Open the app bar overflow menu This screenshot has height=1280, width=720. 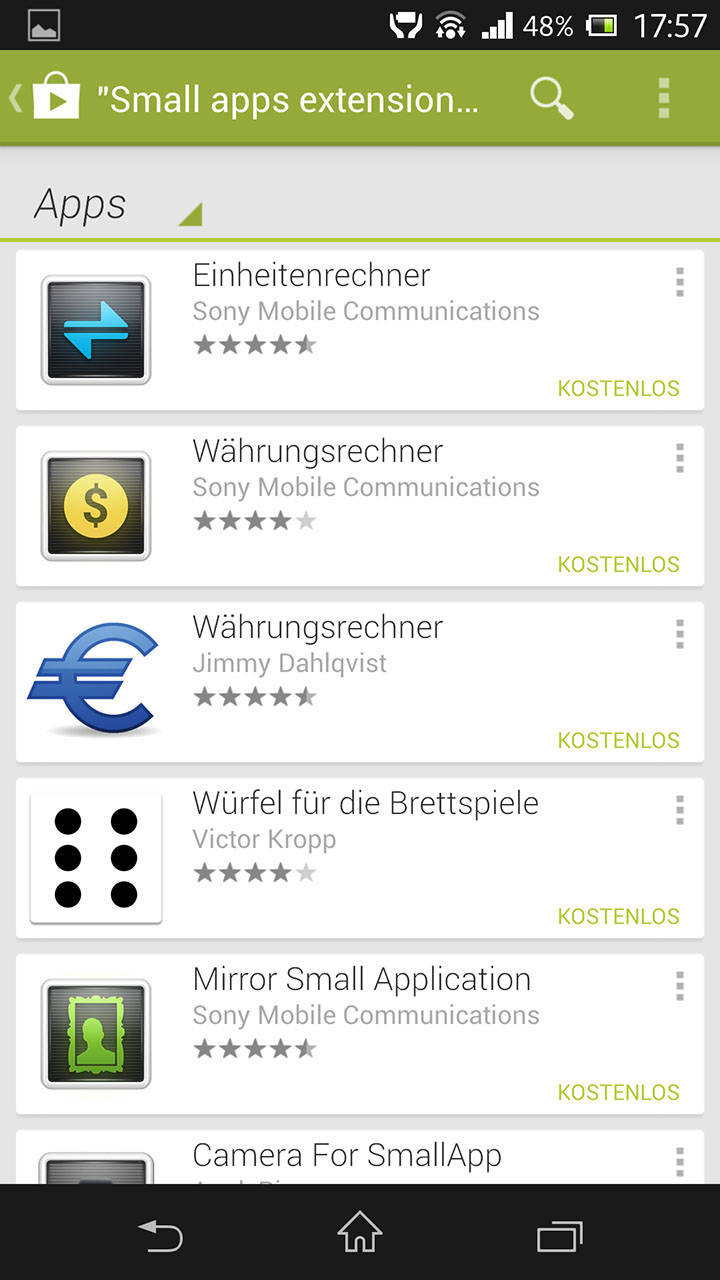coord(663,99)
